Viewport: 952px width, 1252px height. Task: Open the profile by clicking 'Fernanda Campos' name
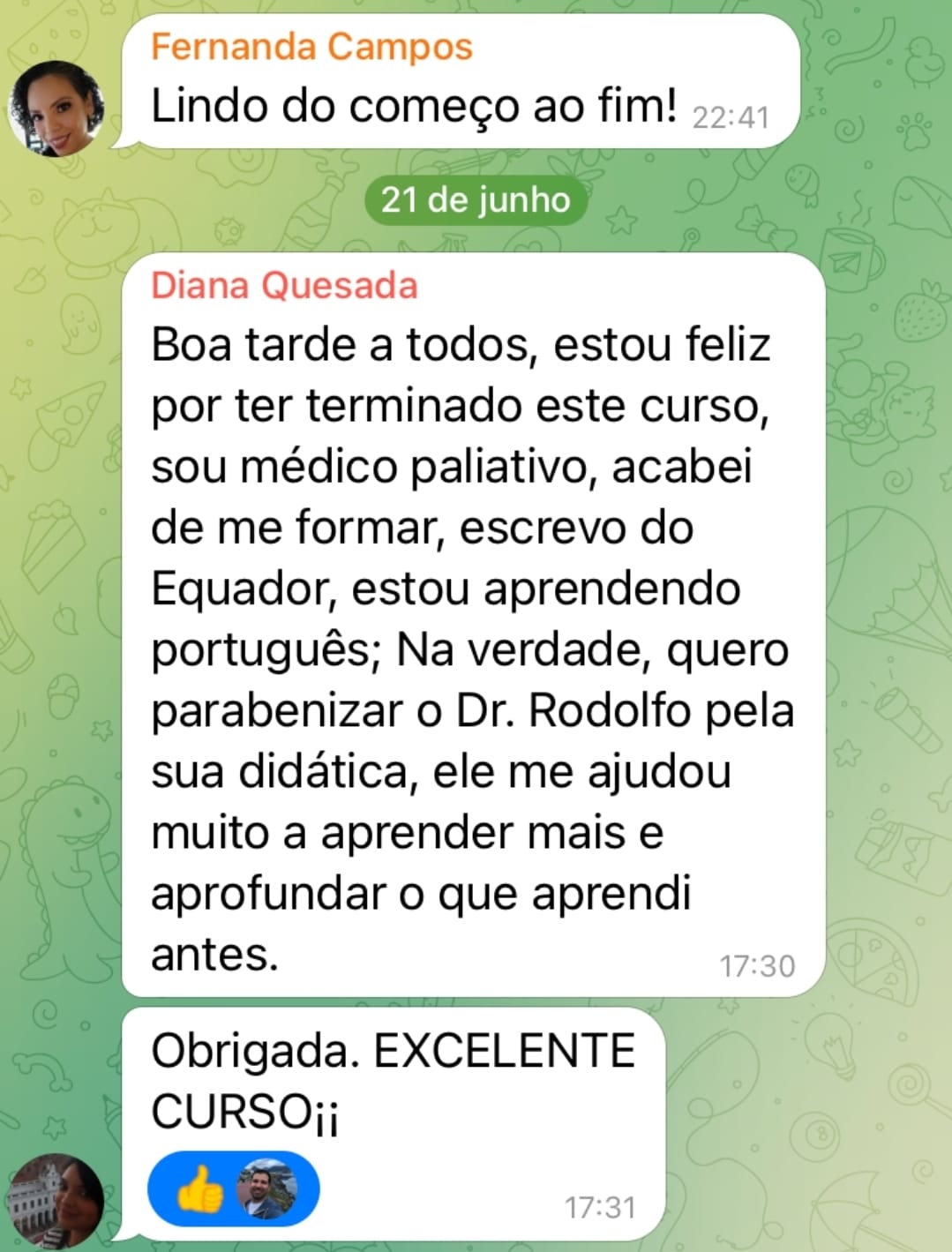(312, 48)
